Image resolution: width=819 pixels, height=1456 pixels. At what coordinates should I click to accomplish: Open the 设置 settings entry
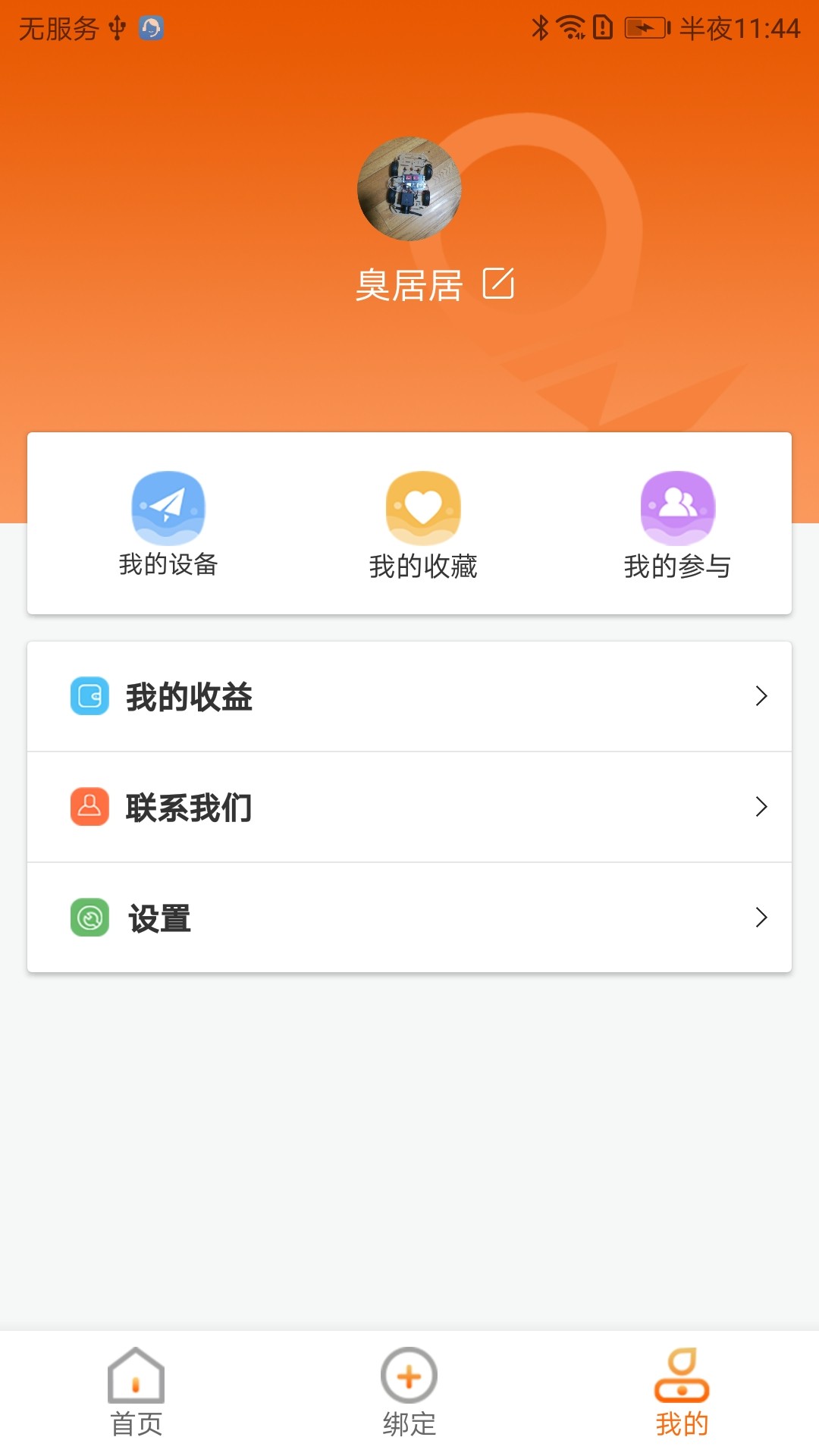point(409,918)
